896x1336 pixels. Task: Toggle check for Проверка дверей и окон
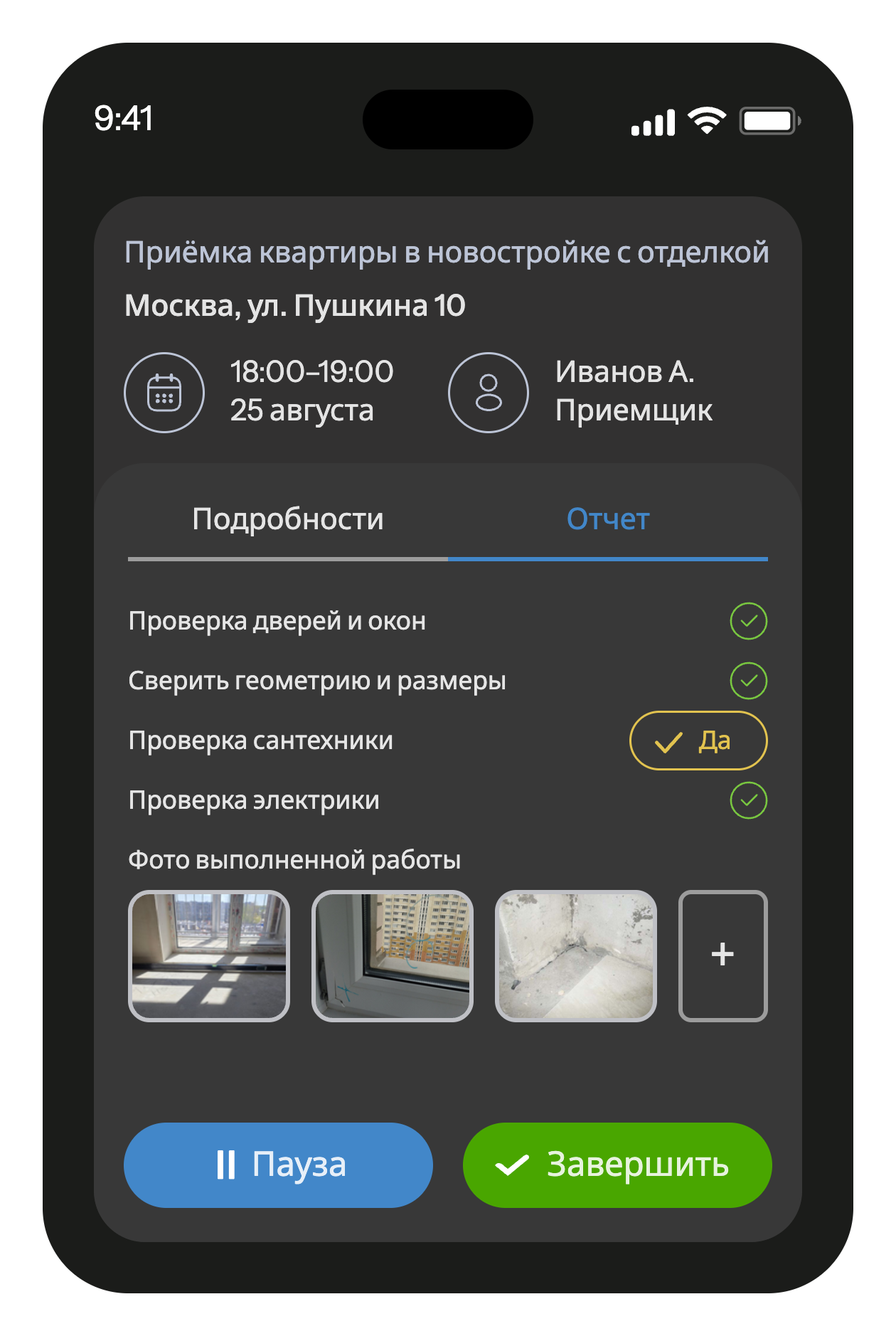[748, 621]
